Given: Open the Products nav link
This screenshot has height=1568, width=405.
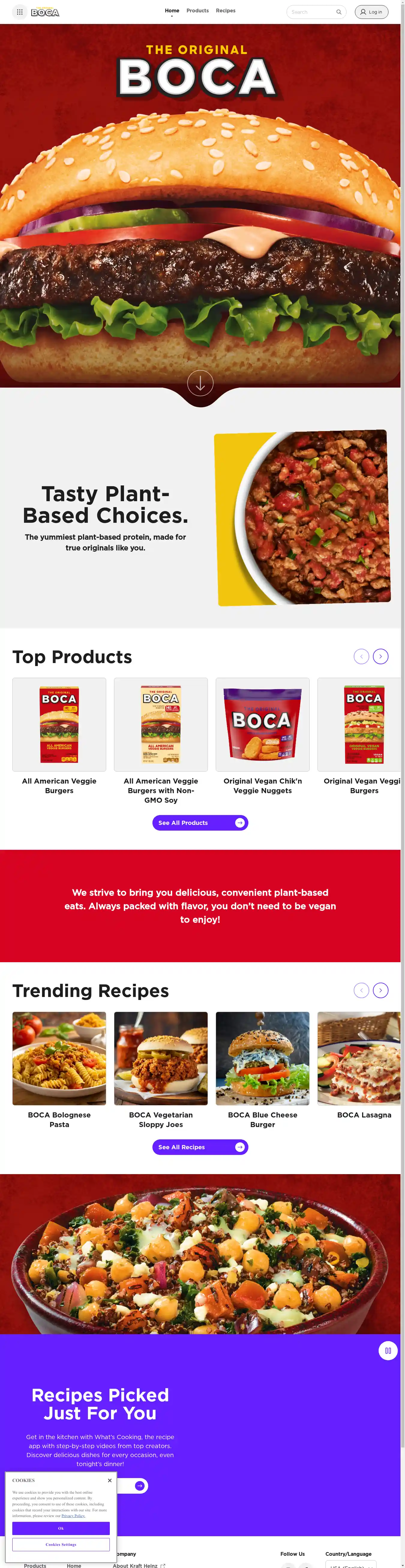Looking at the screenshot, I should click(x=197, y=11).
